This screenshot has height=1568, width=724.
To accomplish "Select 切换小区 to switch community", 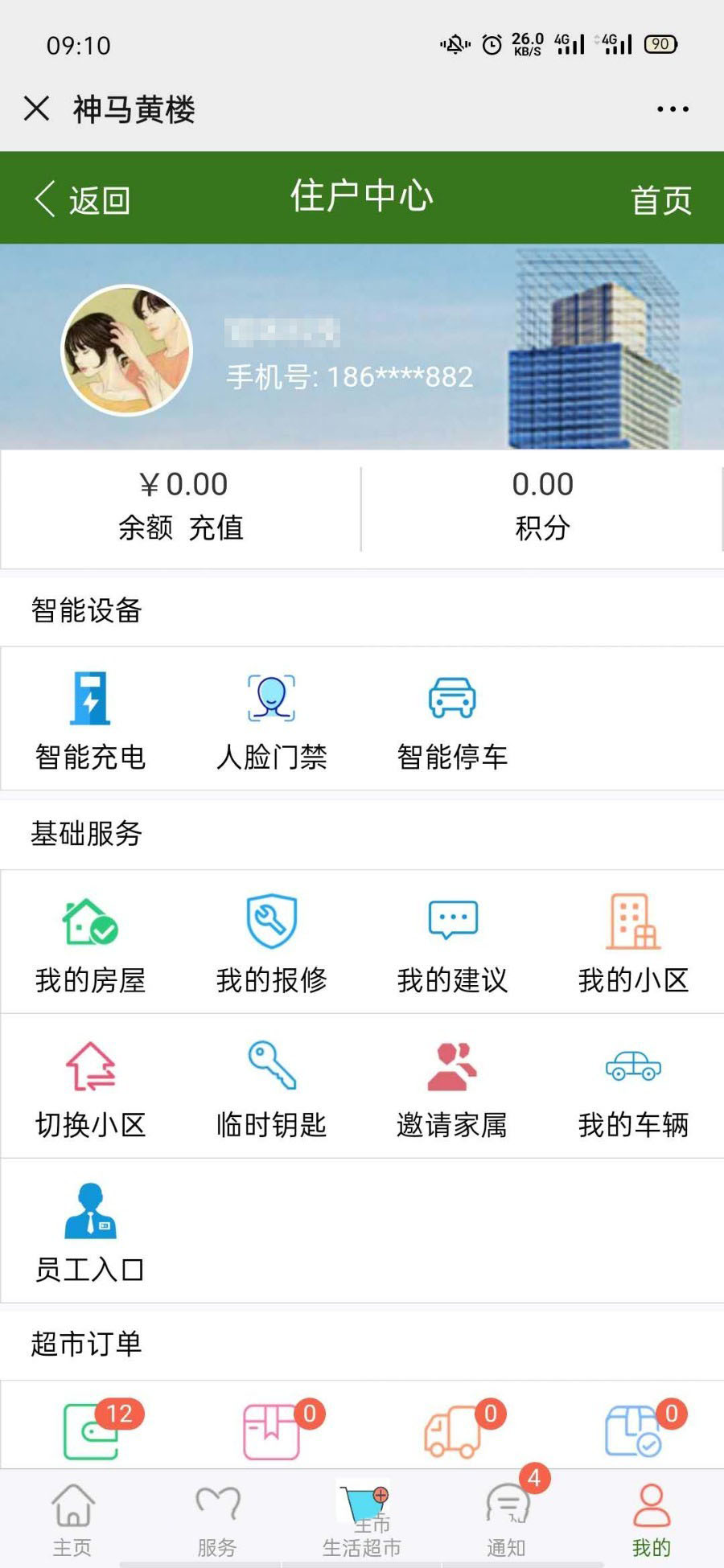I will point(90,1088).
